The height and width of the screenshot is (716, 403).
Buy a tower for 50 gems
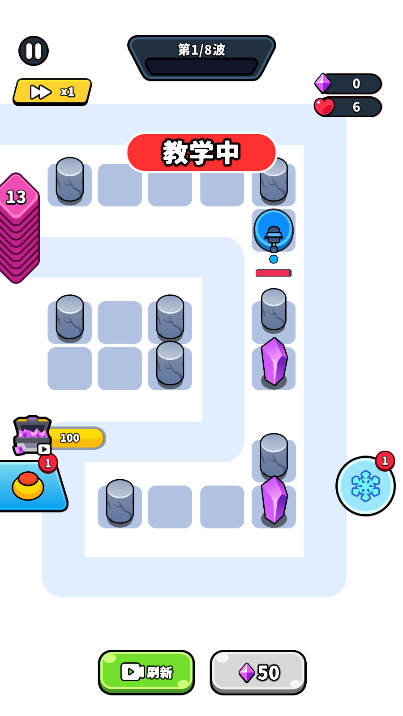point(258,672)
